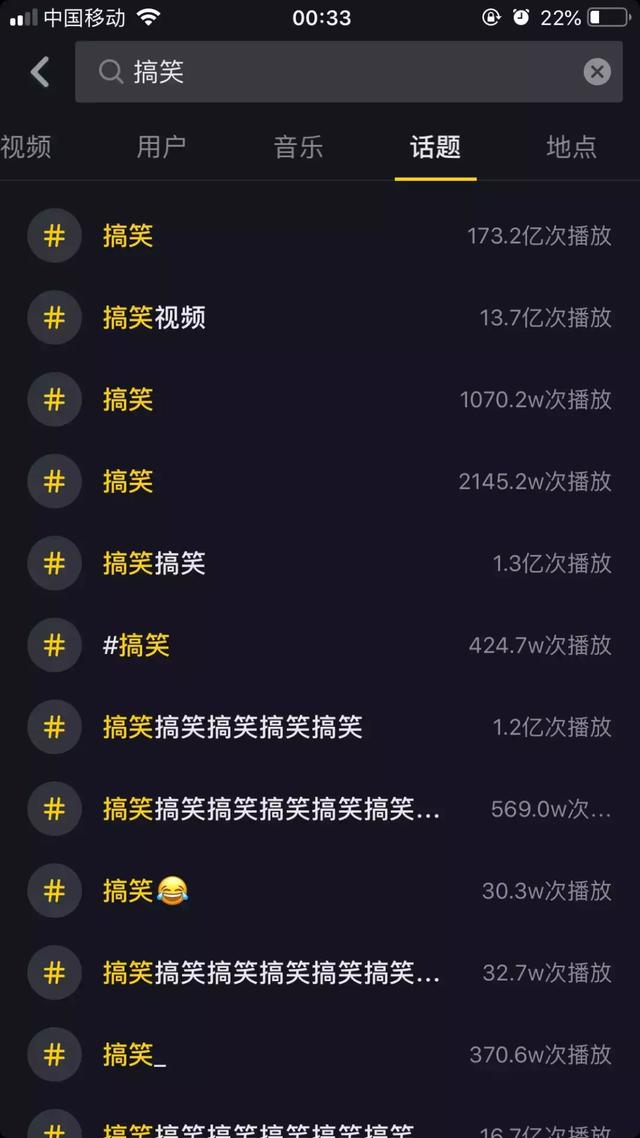Open the 搞笑 topic with 173.2亿次播放
640x1138 pixels.
click(320, 236)
